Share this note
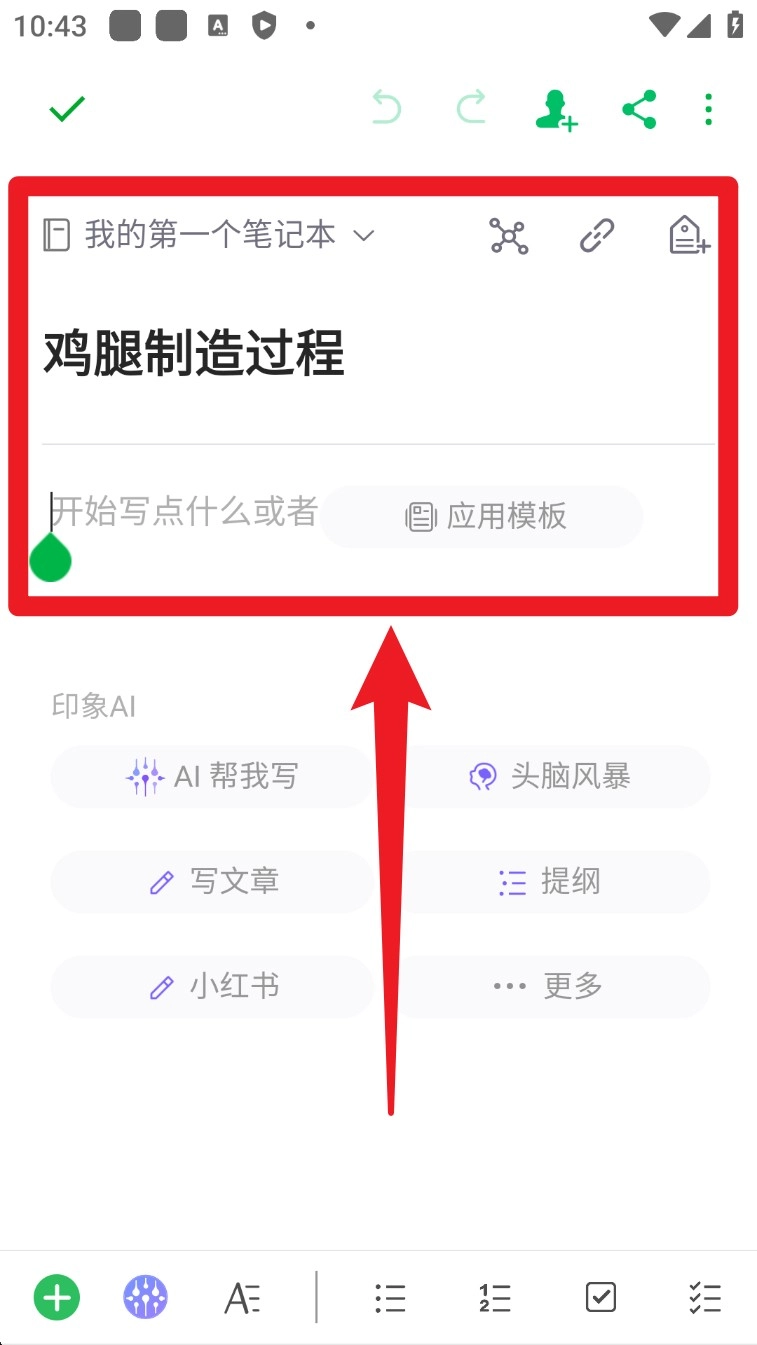This screenshot has height=1345, width=757. point(639,109)
